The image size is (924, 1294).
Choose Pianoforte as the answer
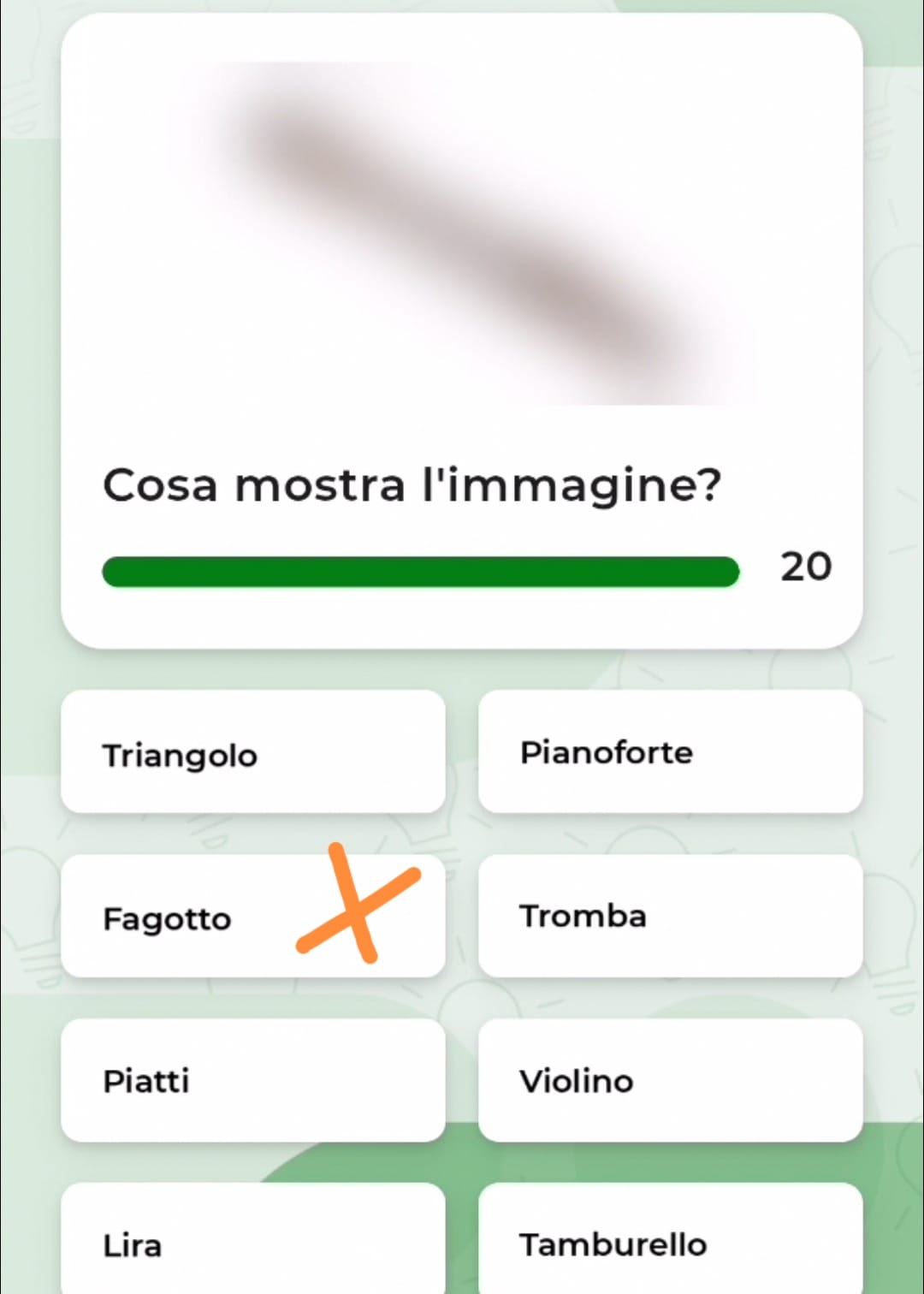[x=670, y=752]
